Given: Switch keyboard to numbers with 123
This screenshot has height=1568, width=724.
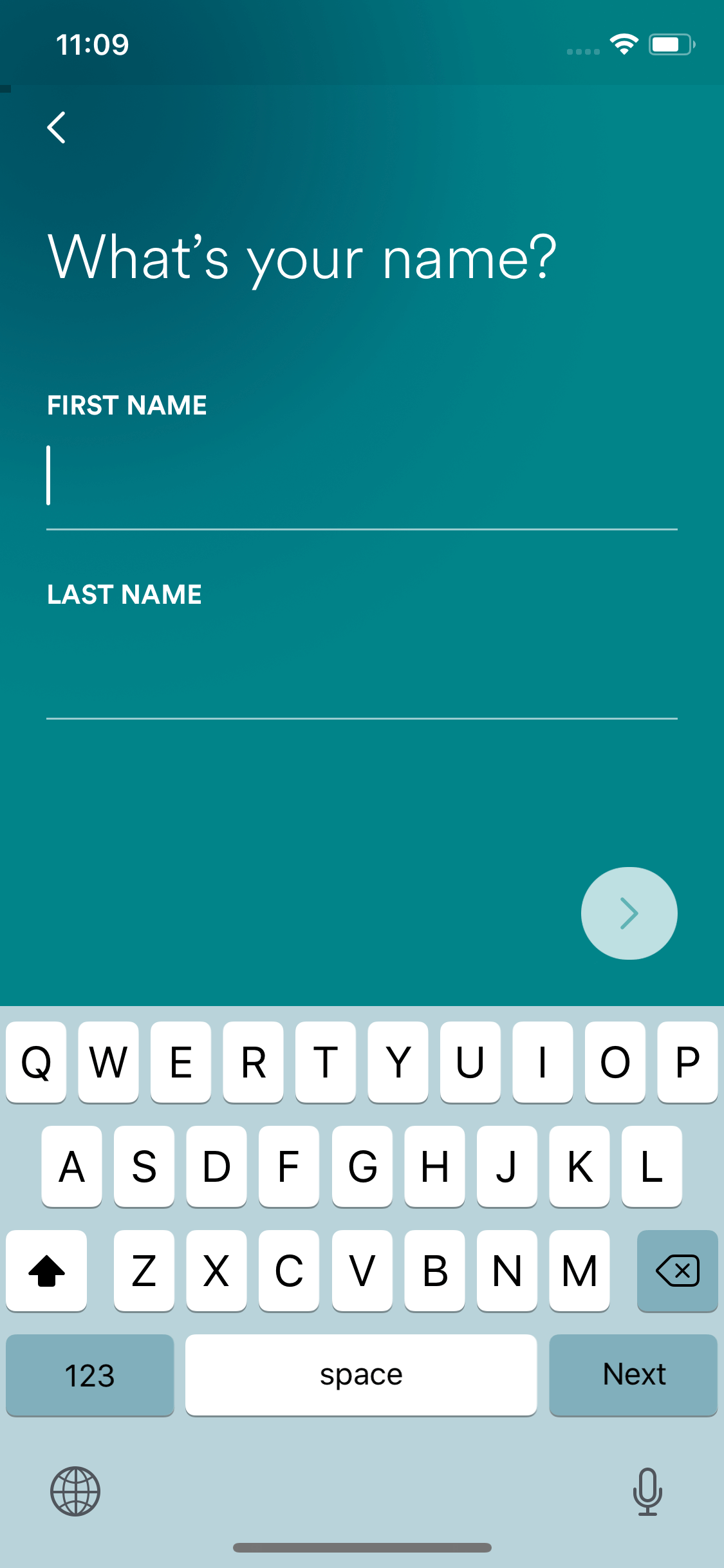Looking at the screenshot, I should (90, 1375).
